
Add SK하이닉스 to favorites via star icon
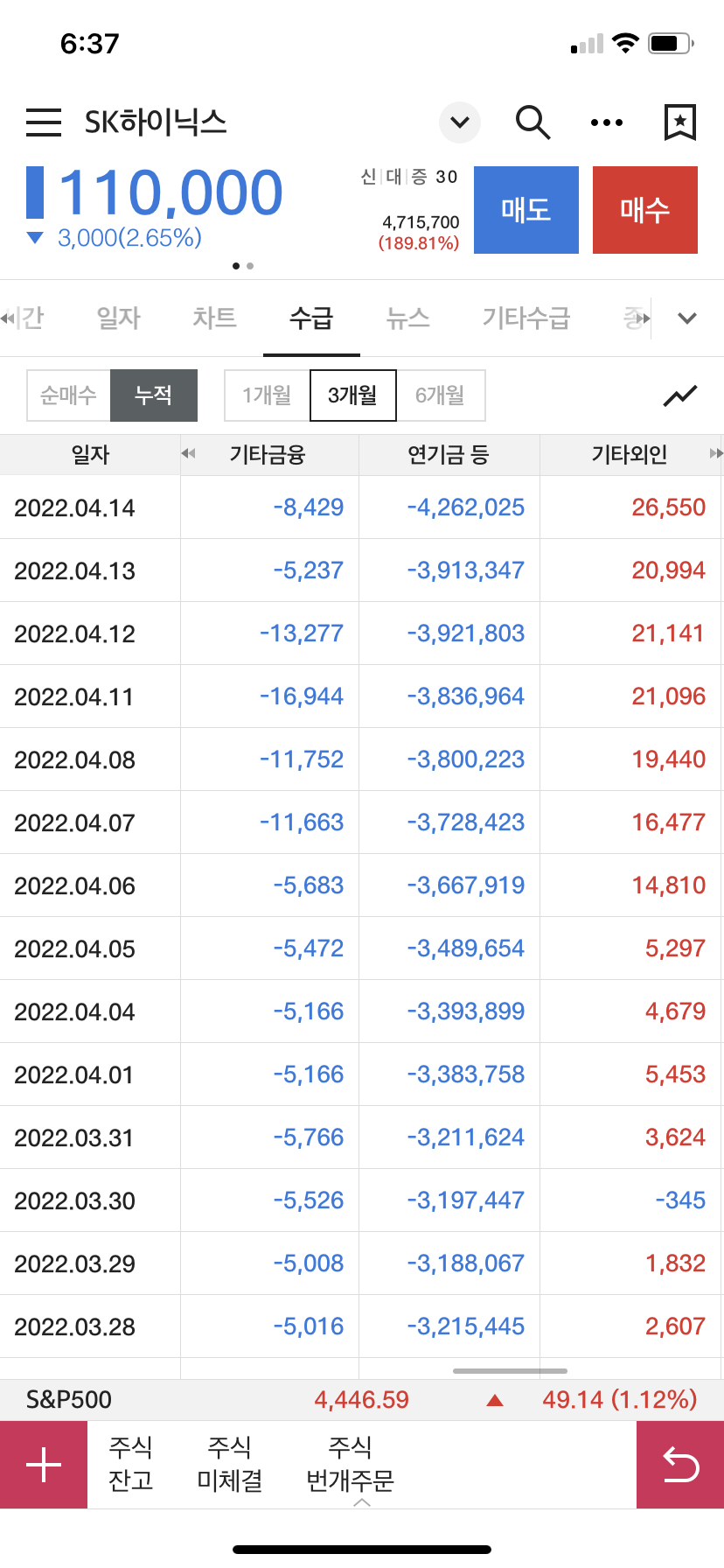point(679,122)
